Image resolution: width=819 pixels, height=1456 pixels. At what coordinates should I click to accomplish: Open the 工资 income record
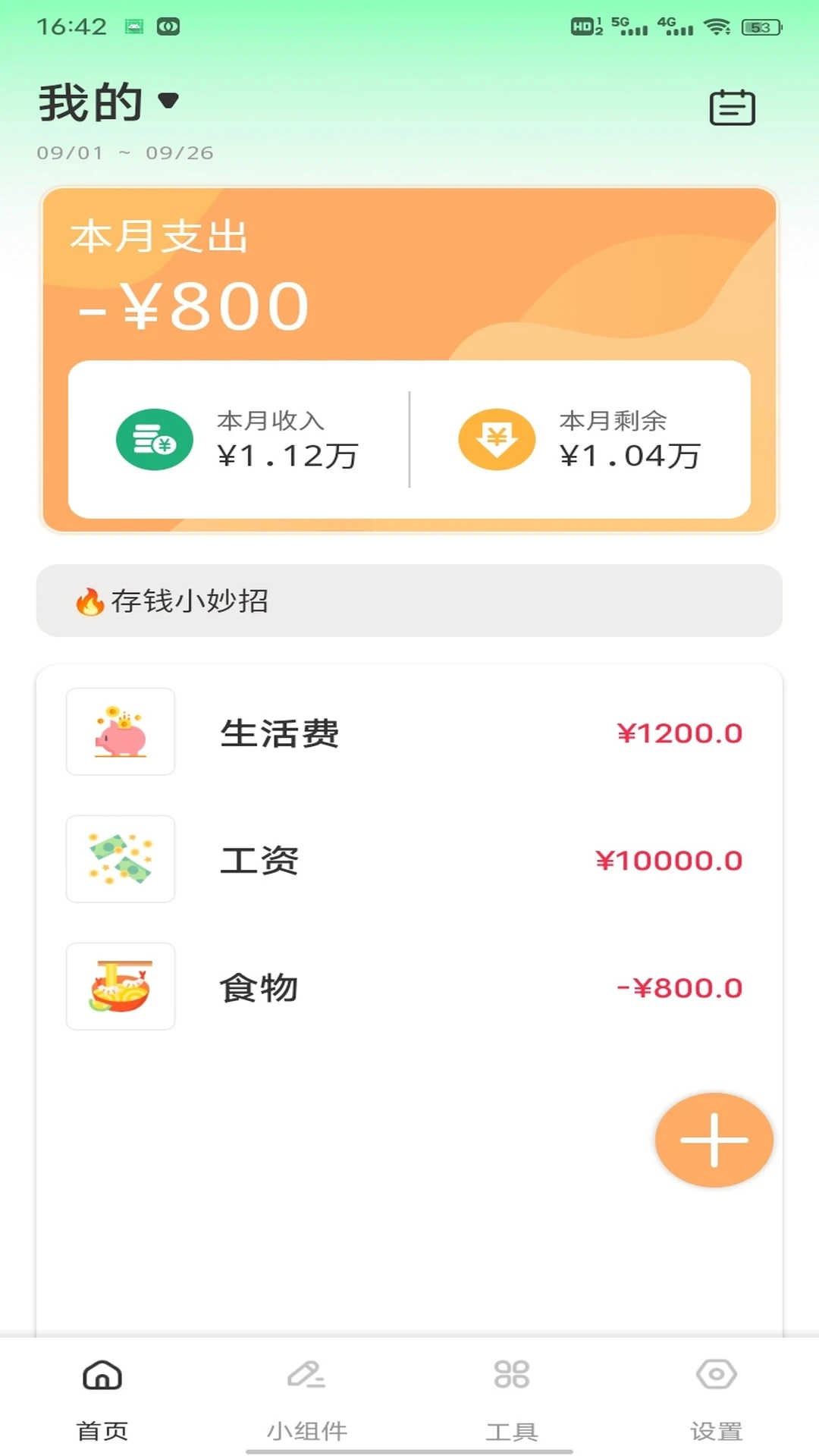click(409, 860)
